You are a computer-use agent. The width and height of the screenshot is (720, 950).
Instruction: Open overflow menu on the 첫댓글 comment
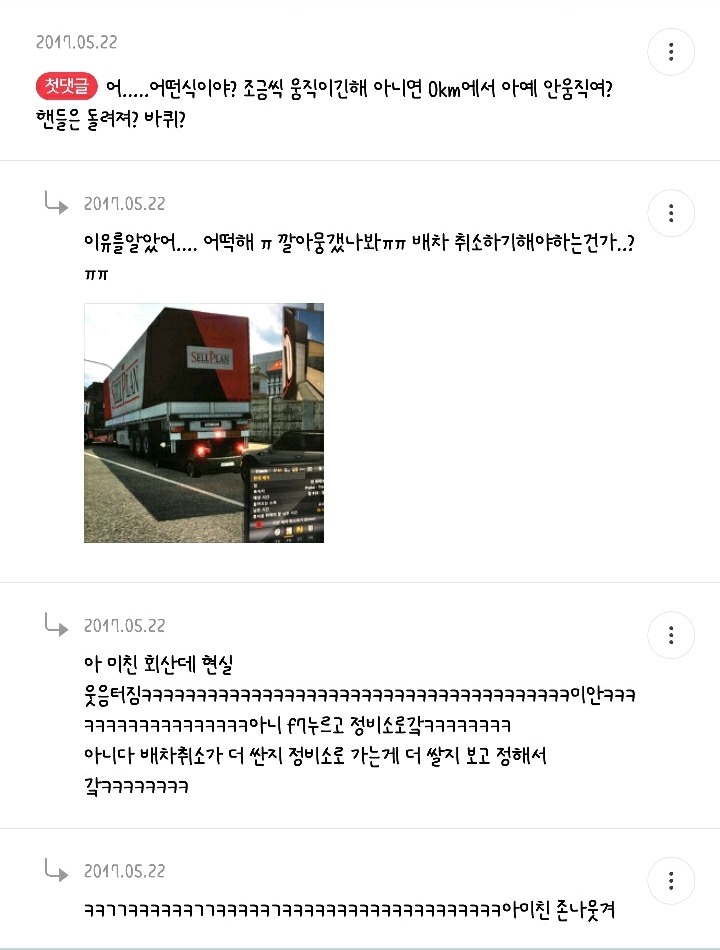click(670, 52)
